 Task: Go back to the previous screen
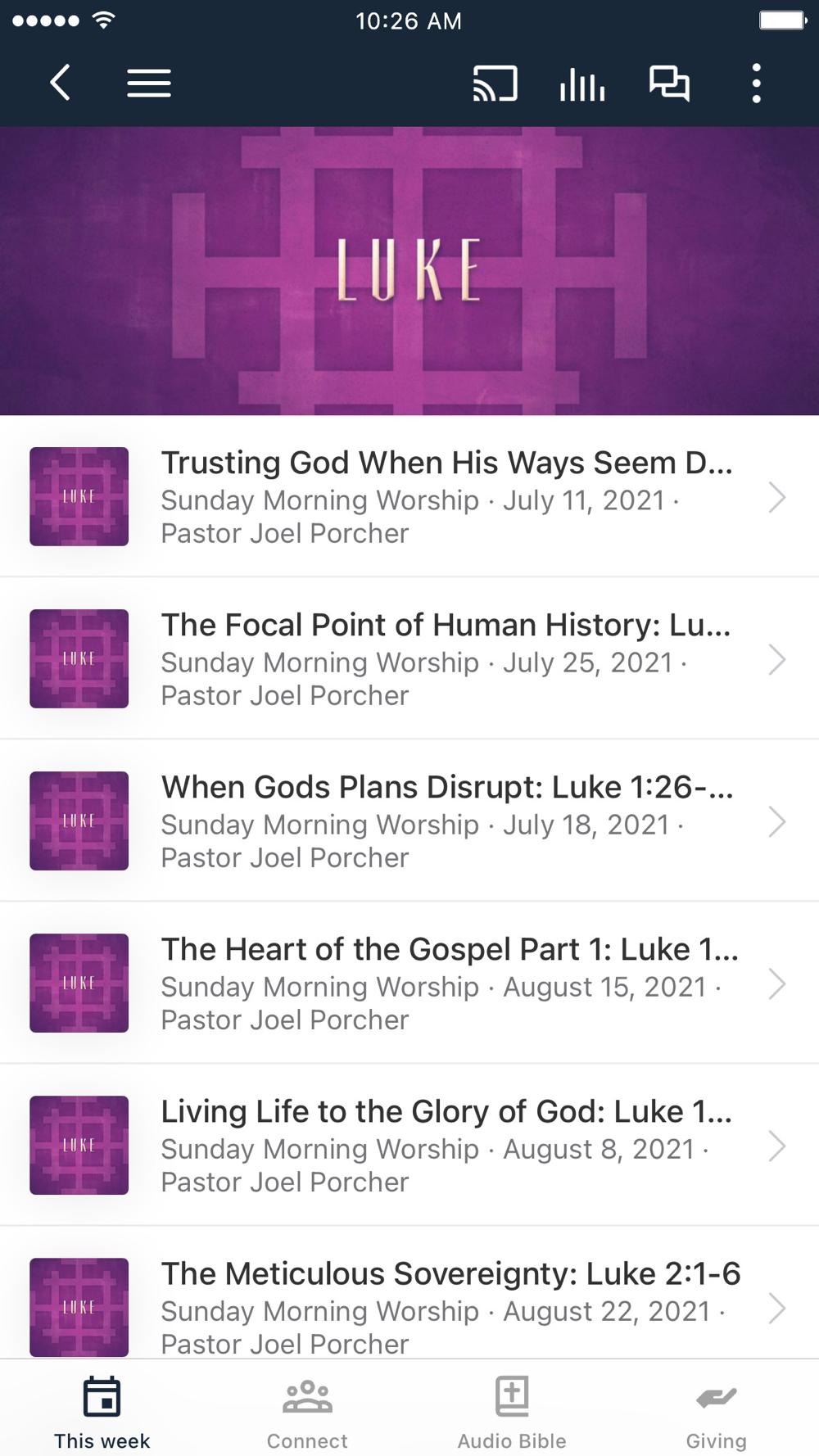tap(60, 83)
